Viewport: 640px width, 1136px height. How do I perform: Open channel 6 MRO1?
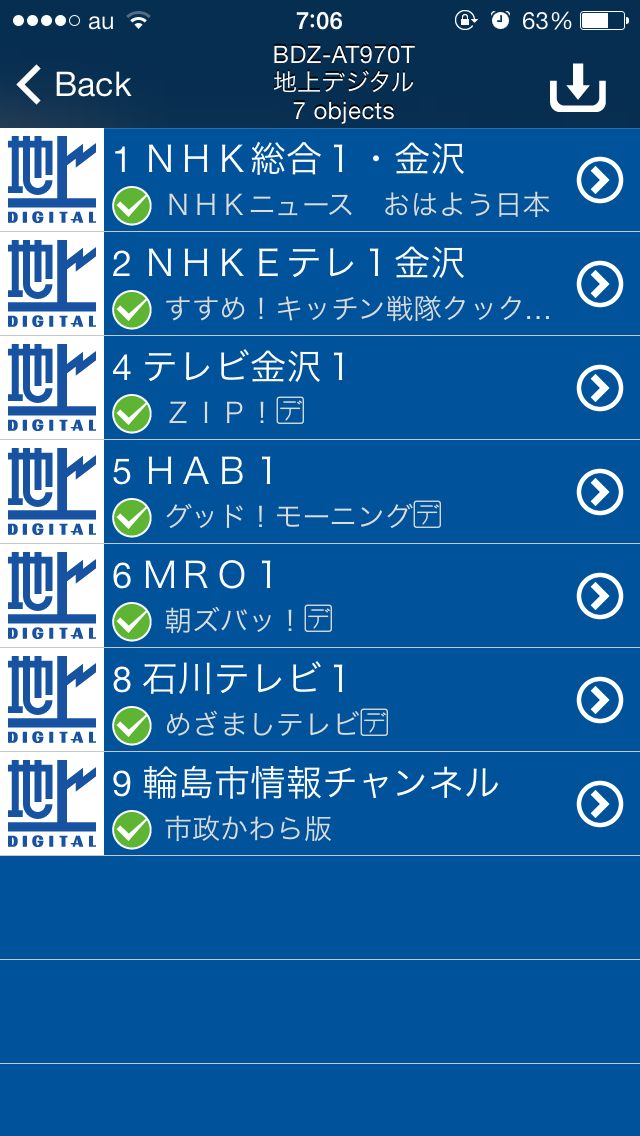(x=330, y=596)
